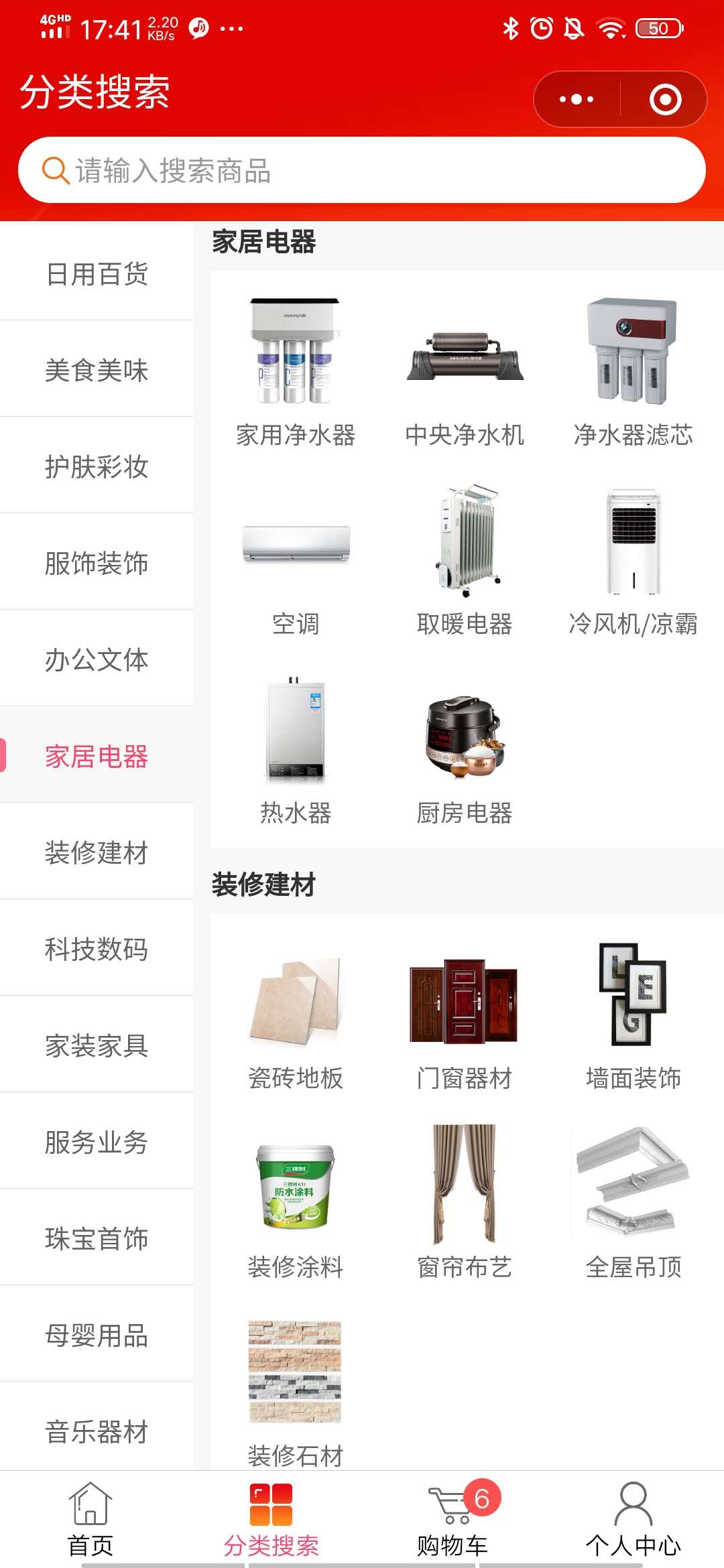
Task: Select the 美食美味 category
Action: click(97, 370)
